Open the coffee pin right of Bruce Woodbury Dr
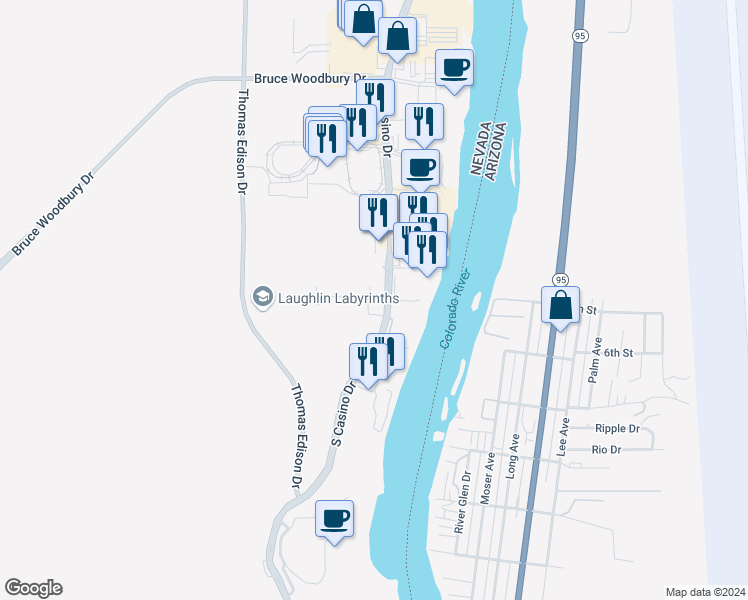The width and height of the screenshot is (748, 600). (455, 69)
